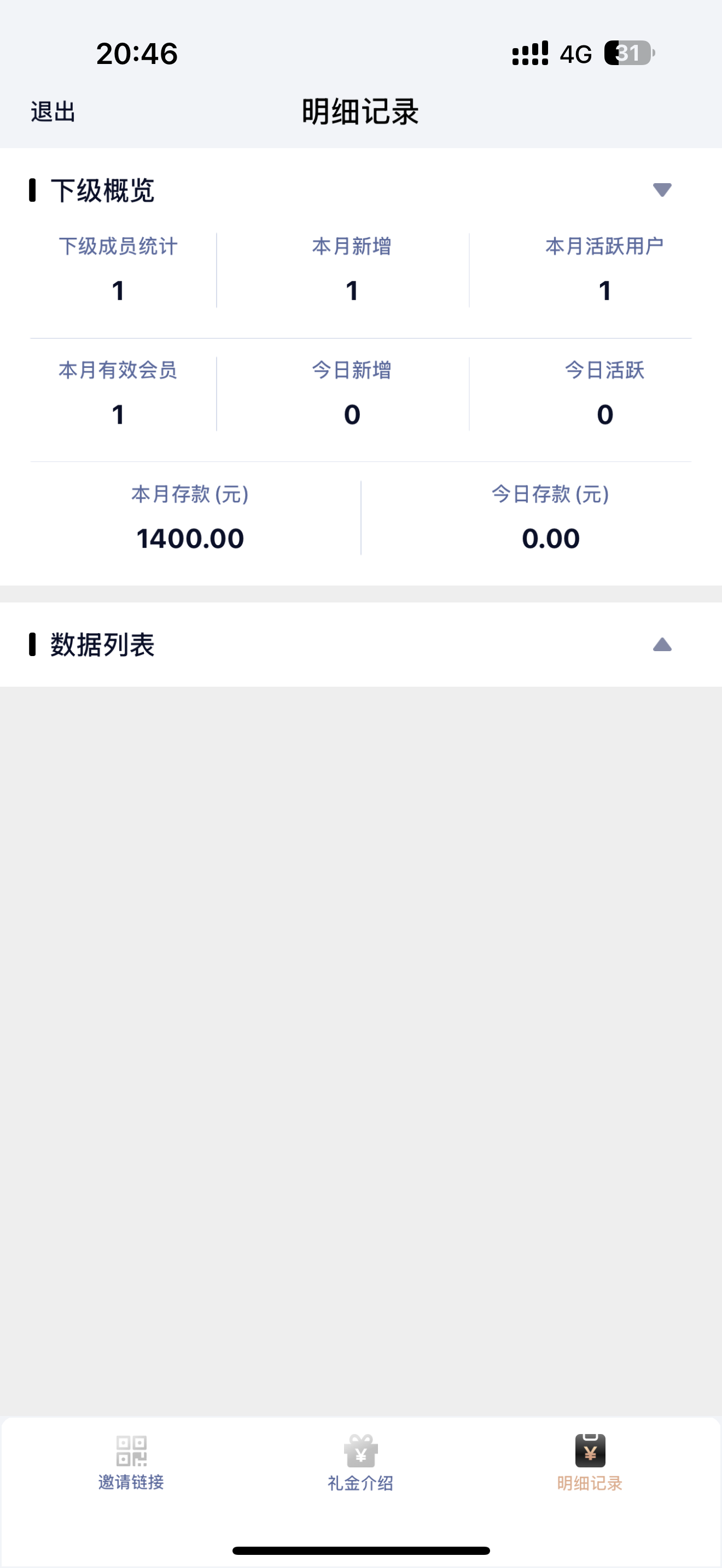This screenshot has height=1568, width=722.
Task: Expand the 数据列表 section arrow
Action: pos(662,645)
